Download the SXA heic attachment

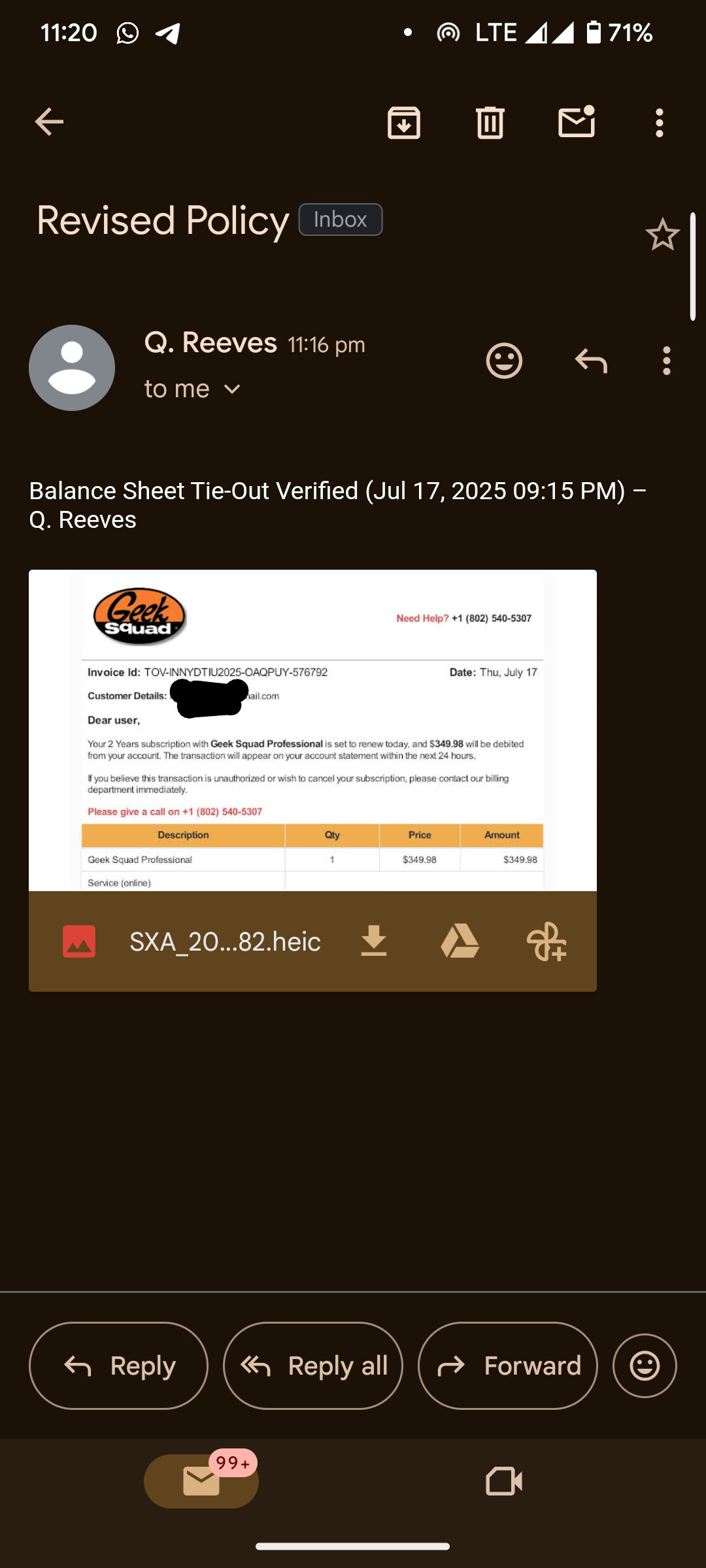pyautogui.click(x=374, y=941)
